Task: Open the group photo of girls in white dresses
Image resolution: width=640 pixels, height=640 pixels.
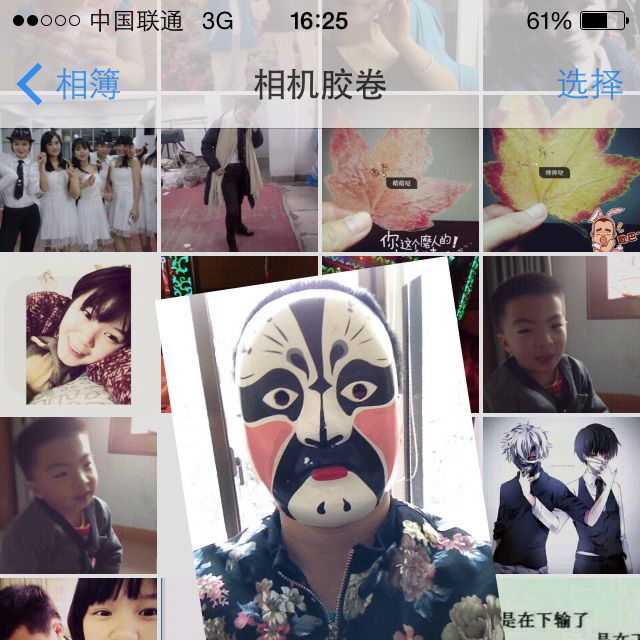Action: coord(78,190)
